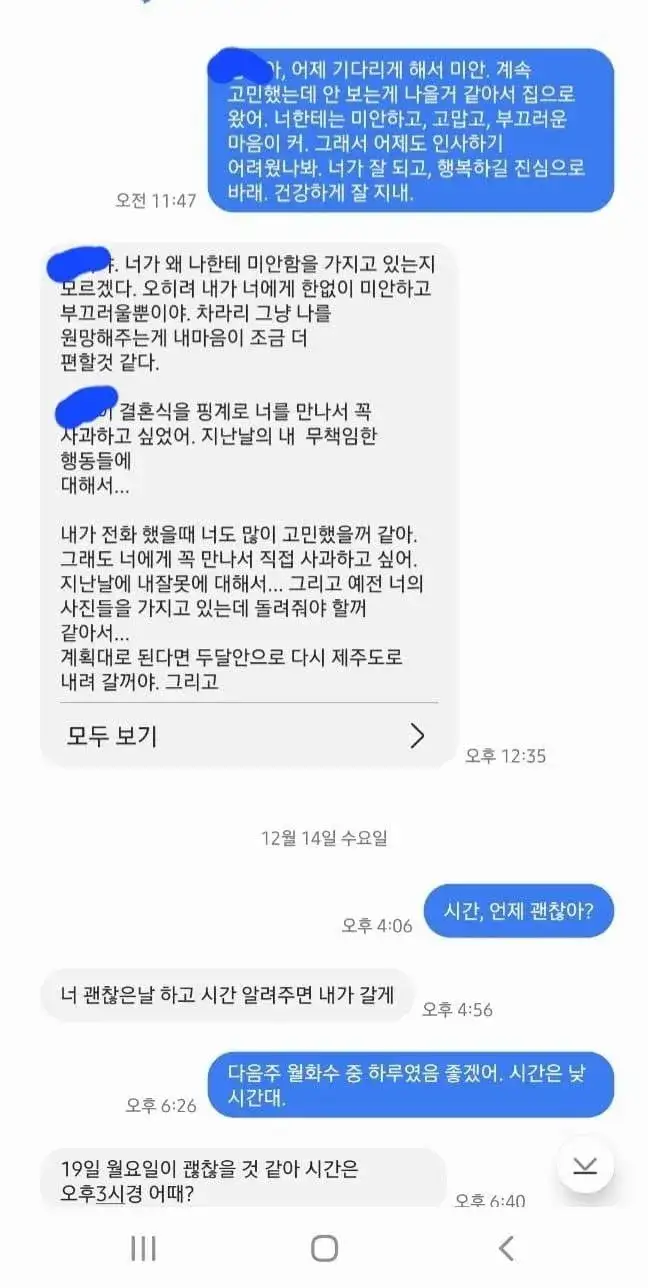Go back using the system back button
Image resolution: width=648 pixels, height=1288 pixels.
506,1248
